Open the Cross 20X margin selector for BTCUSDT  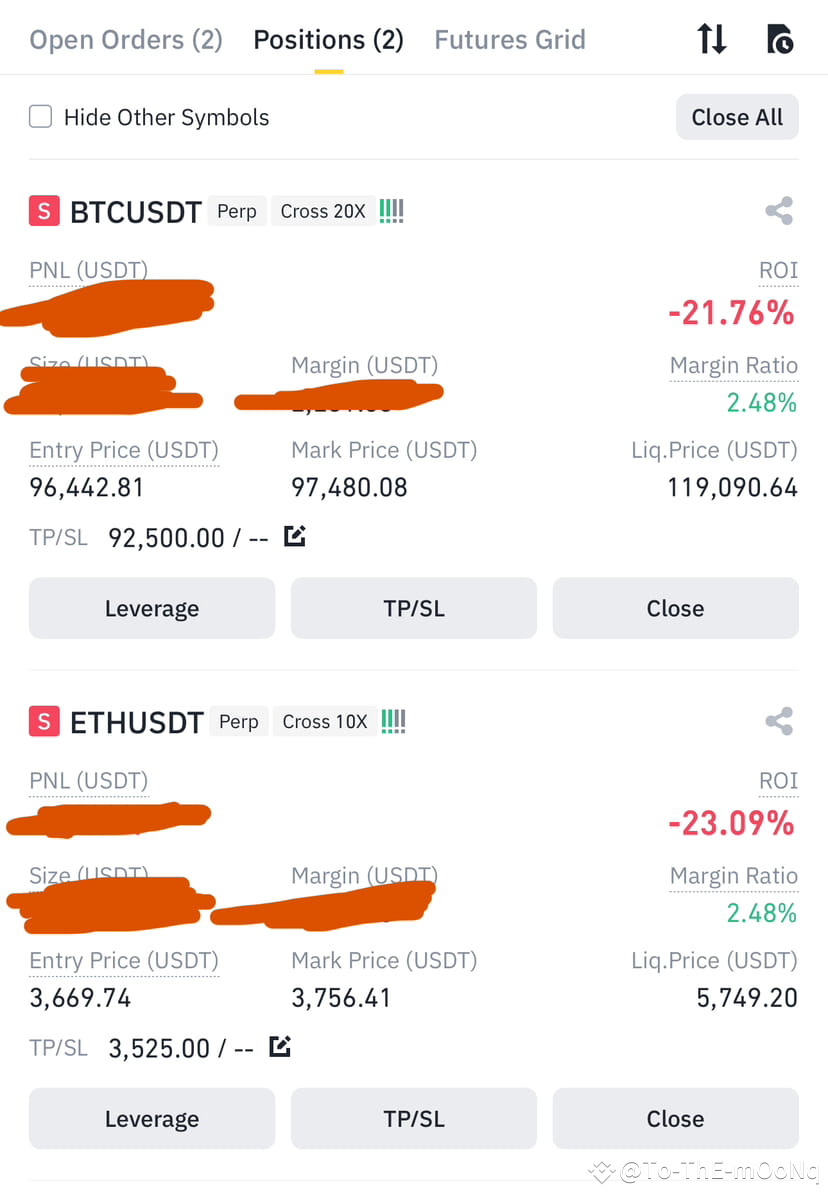click(x=322, y=210)
